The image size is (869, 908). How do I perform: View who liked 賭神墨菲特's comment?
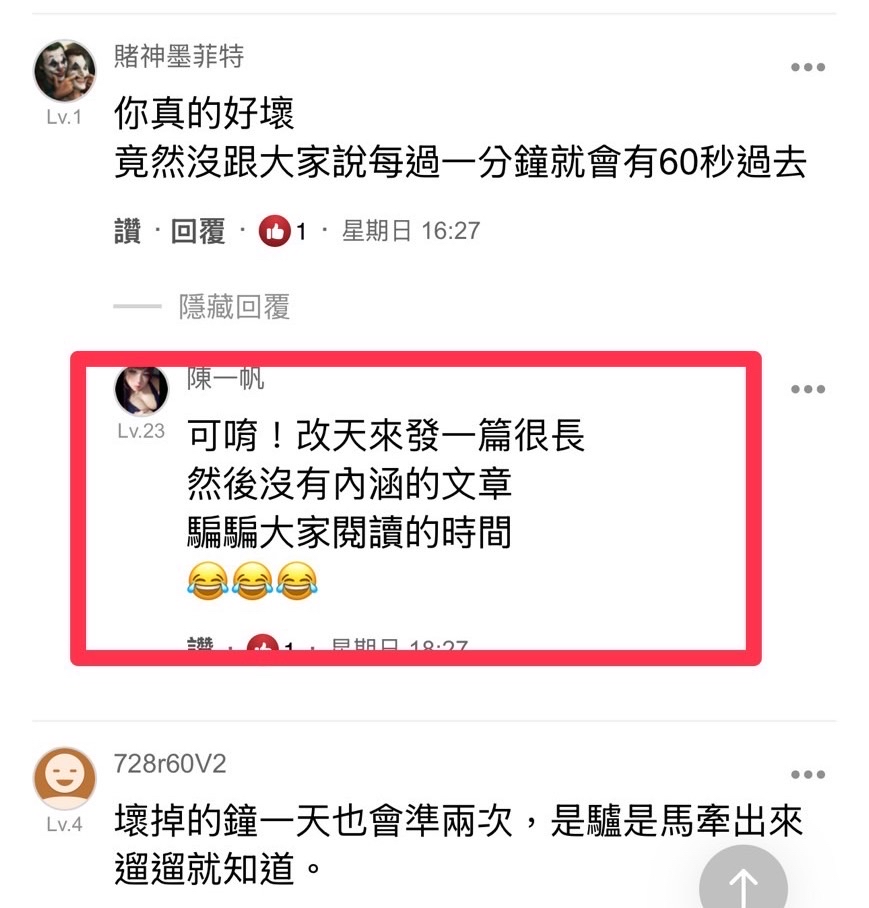click(282, 231)
